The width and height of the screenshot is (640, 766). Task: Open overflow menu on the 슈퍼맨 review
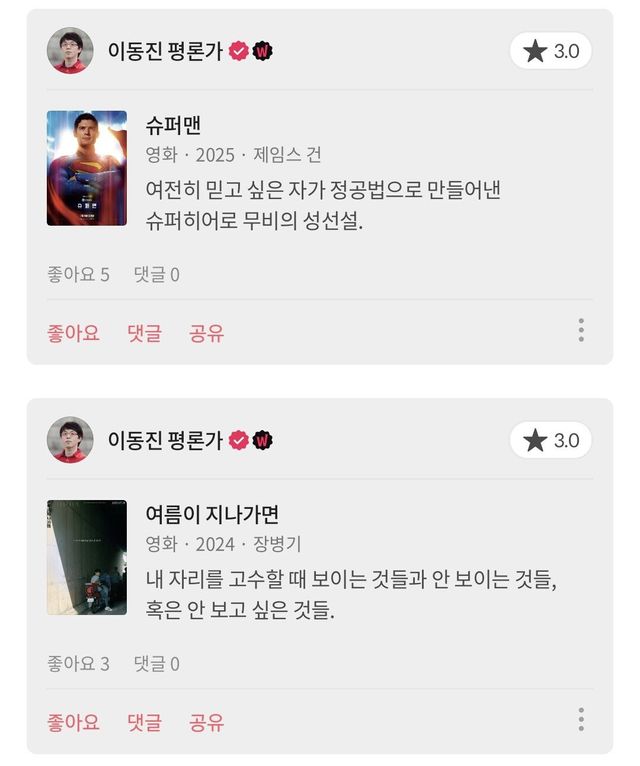(x=581, y=331)
